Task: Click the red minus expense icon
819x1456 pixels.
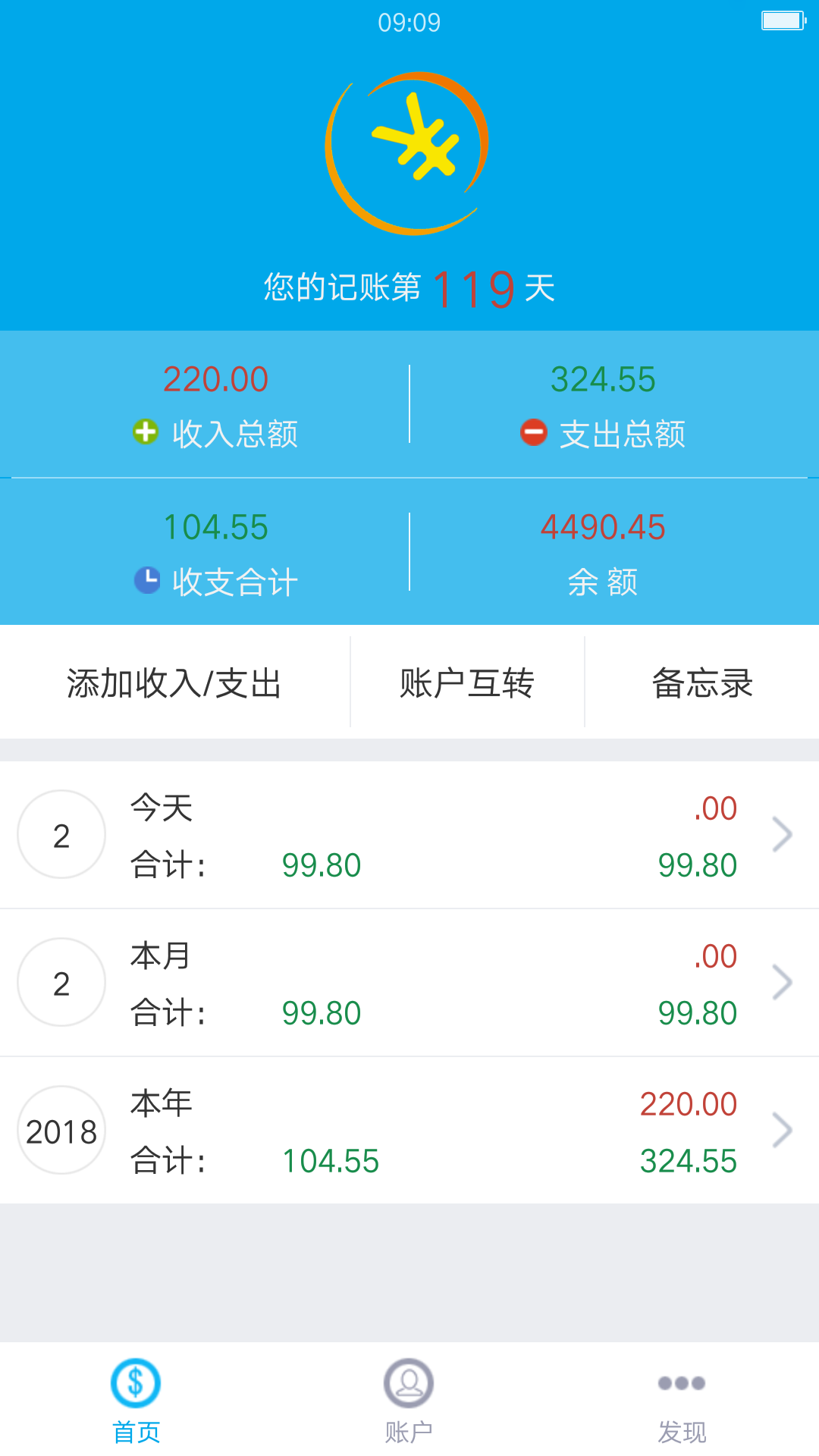Action: (x=533, y=433)
